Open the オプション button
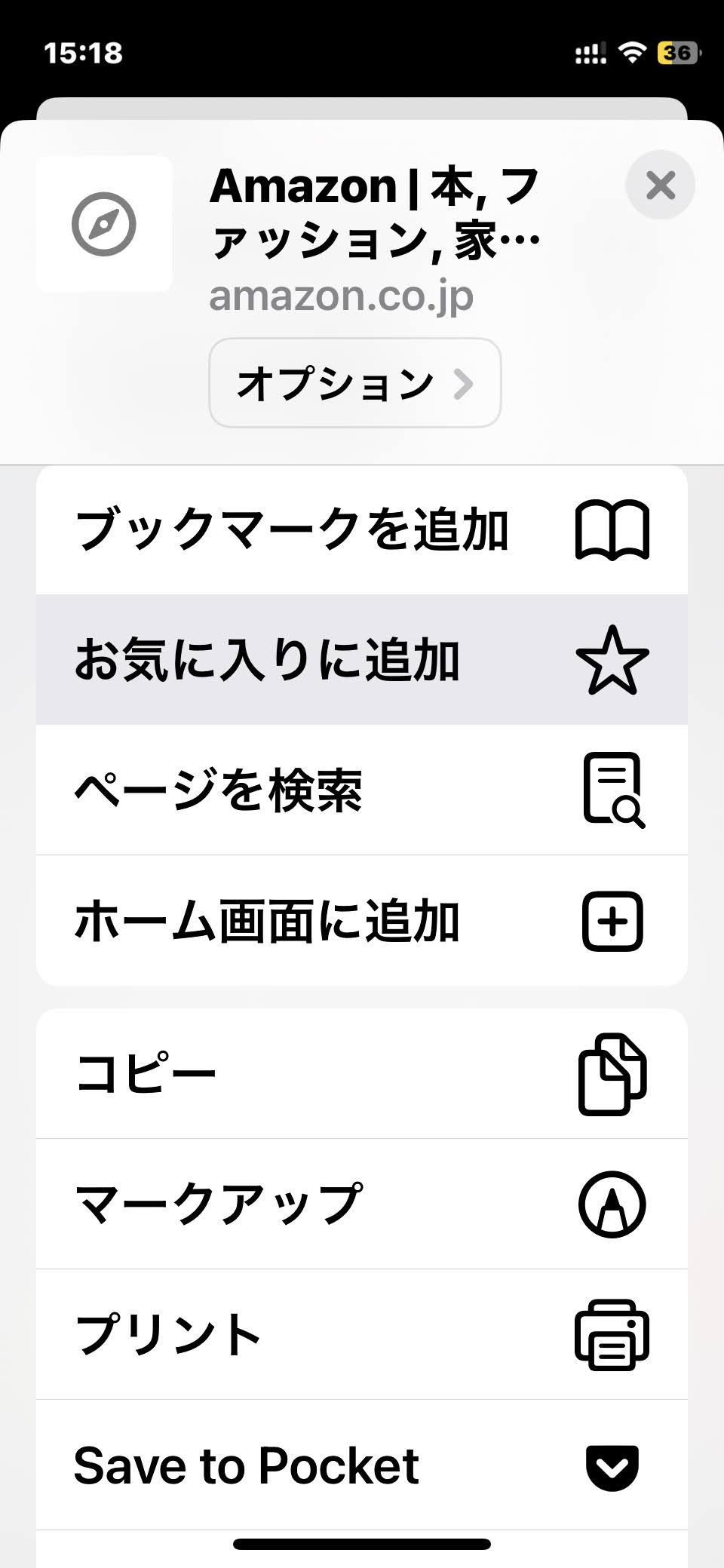This screenshot has width=724, height=1568. coord(354,383)
